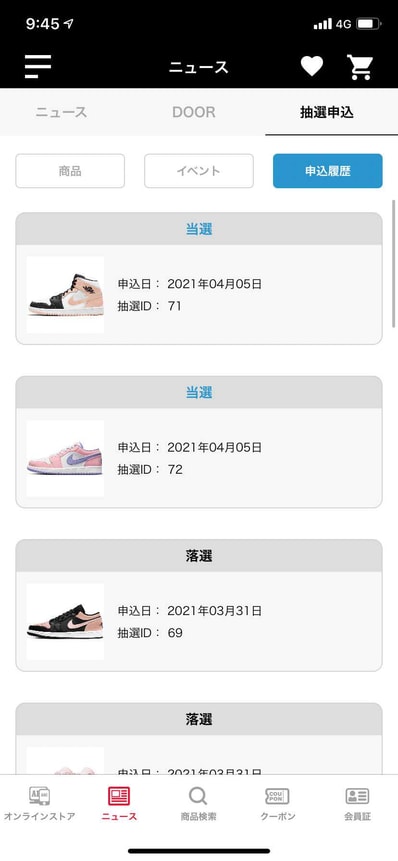Tap the 商品 filter button
398x861 pixels.
click(70, 171)
